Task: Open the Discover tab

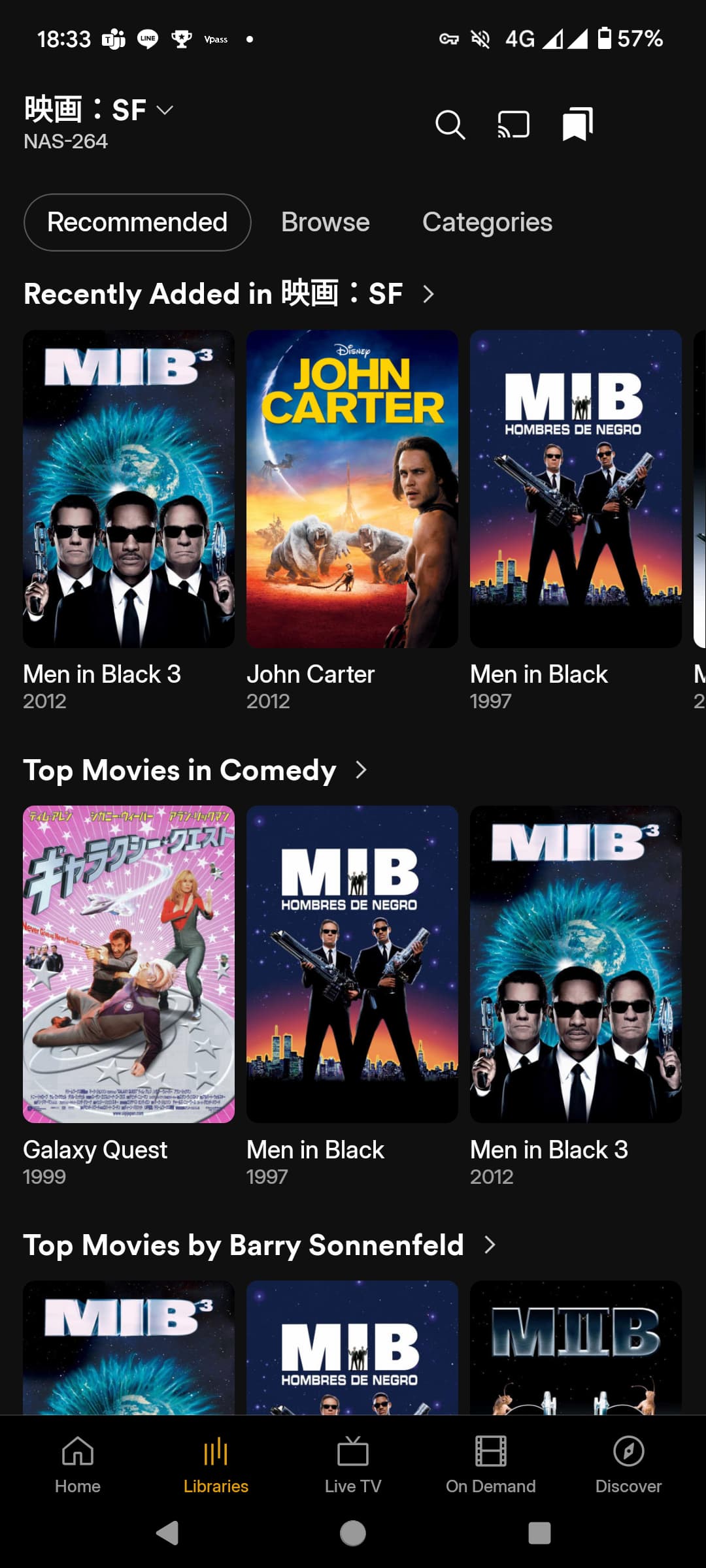Action: 628,1465
